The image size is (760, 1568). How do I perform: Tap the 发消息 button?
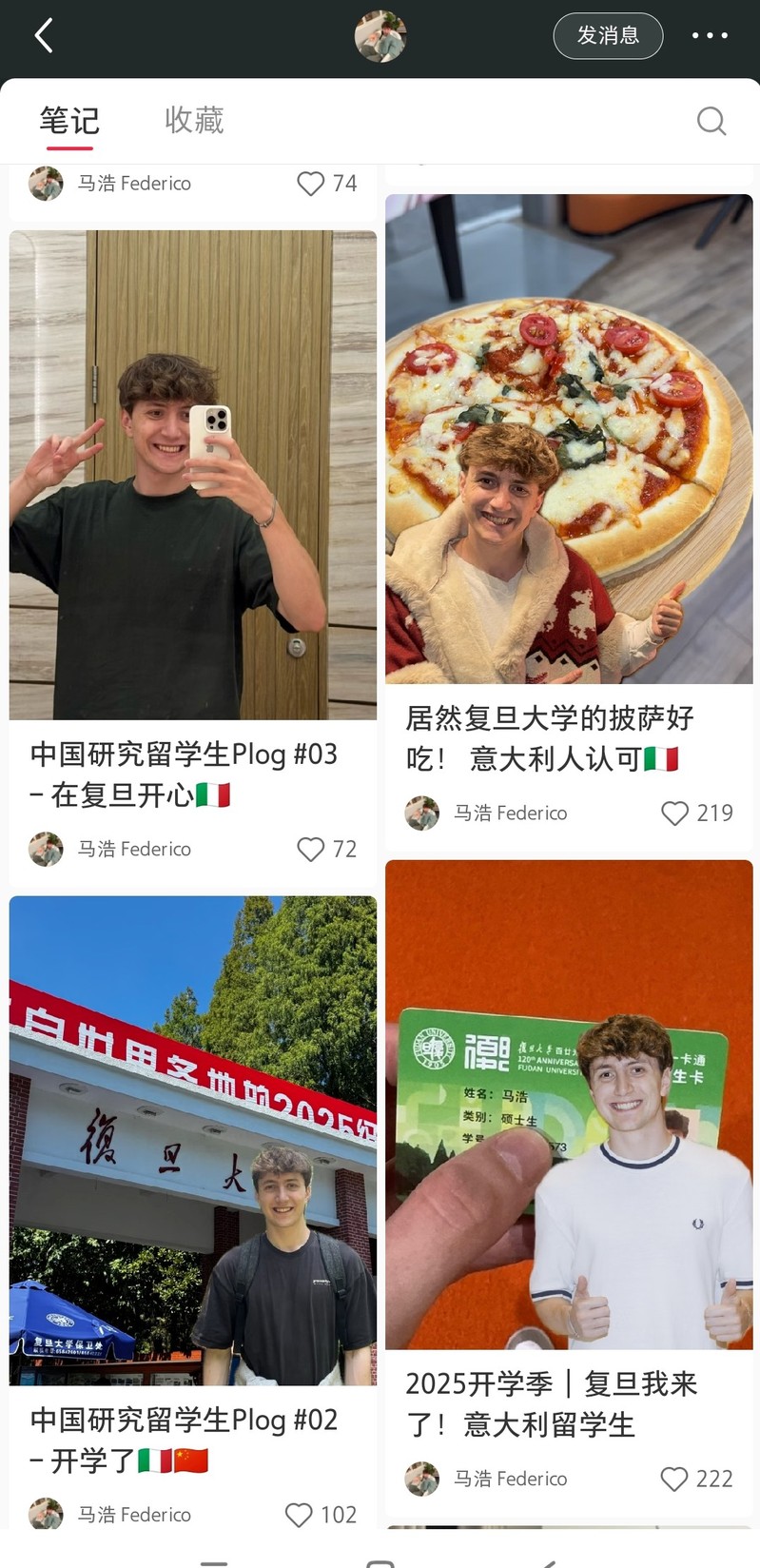608,36
